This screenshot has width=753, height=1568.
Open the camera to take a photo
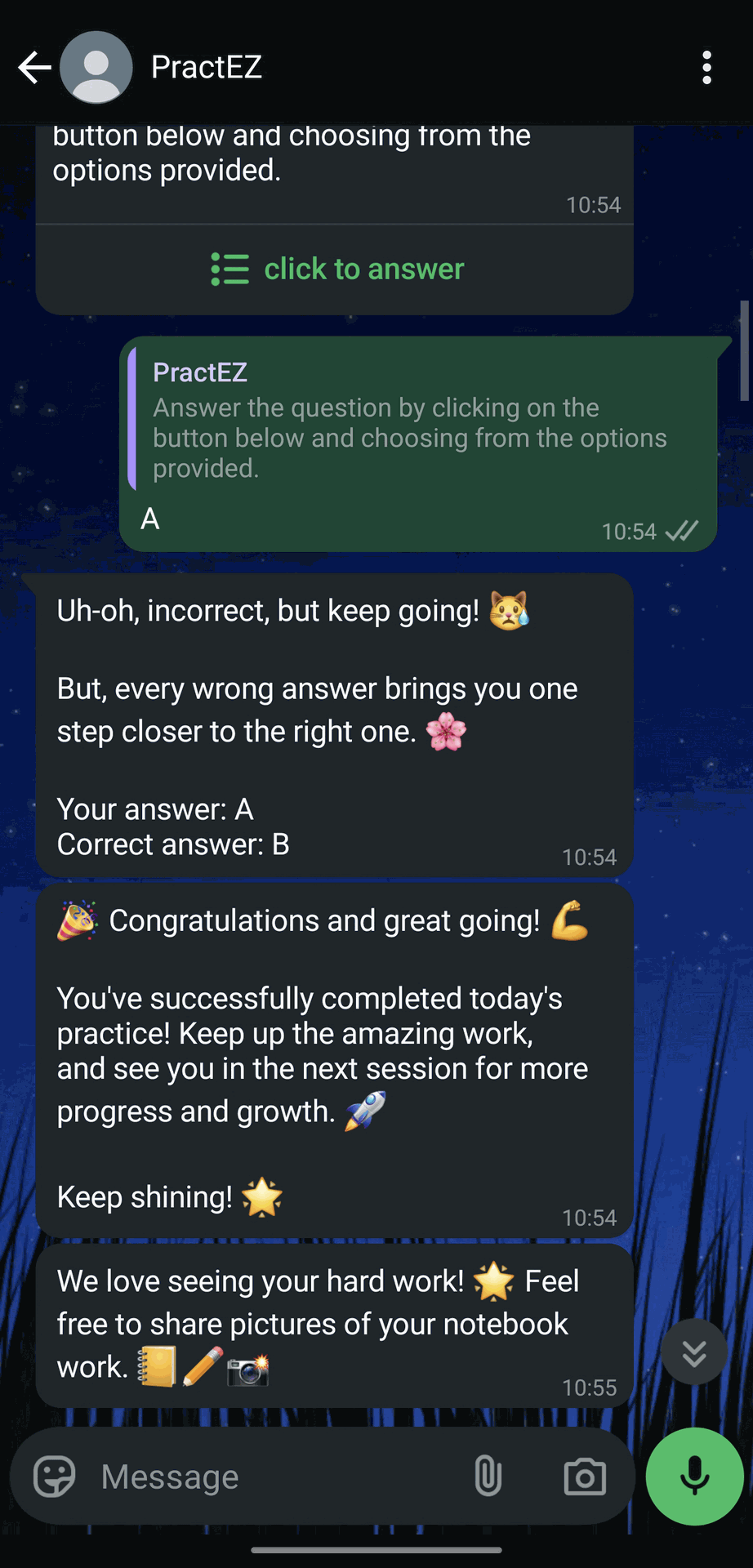[585, 1477]
